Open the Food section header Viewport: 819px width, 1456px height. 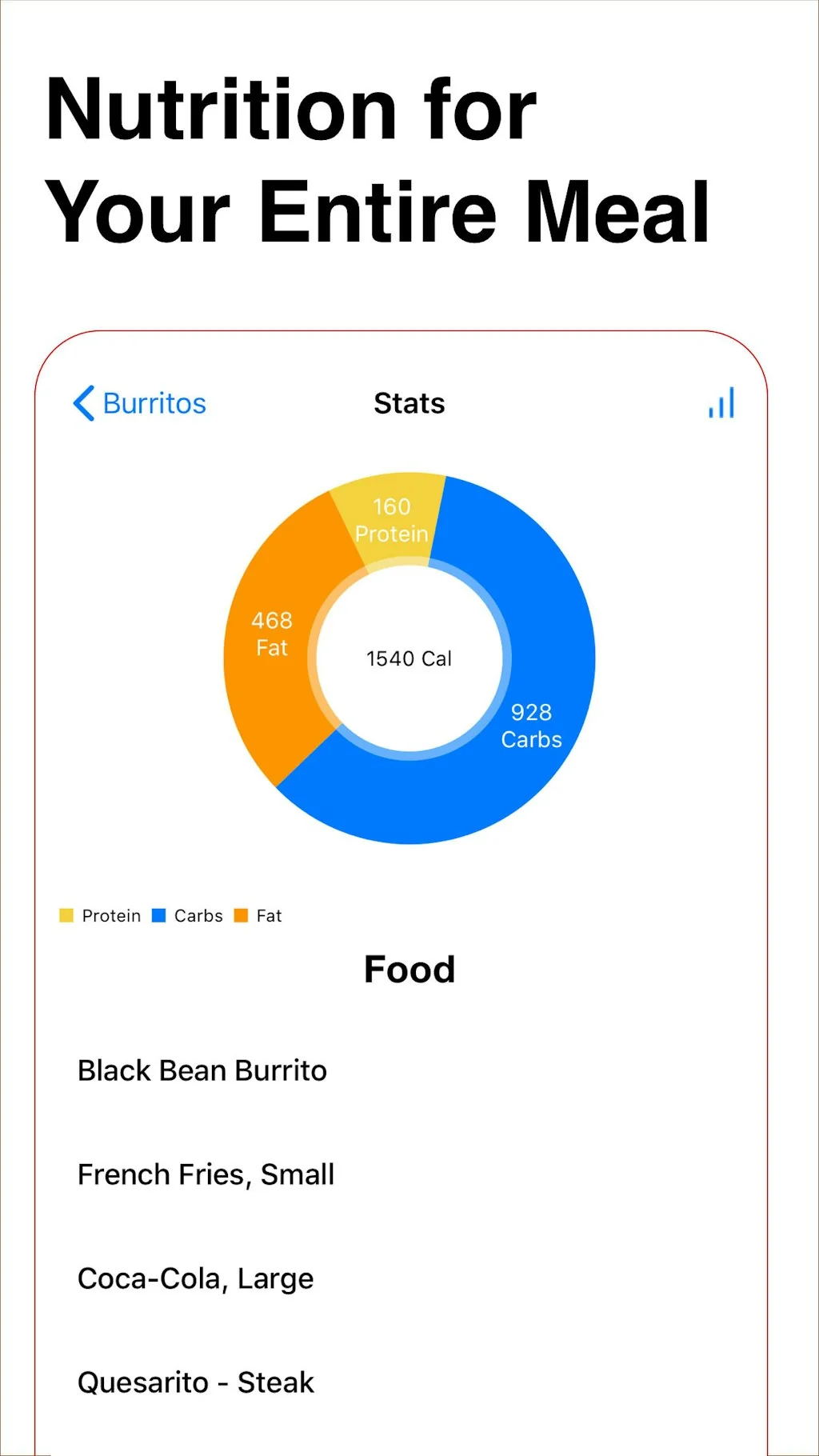[x=409, y=969]
